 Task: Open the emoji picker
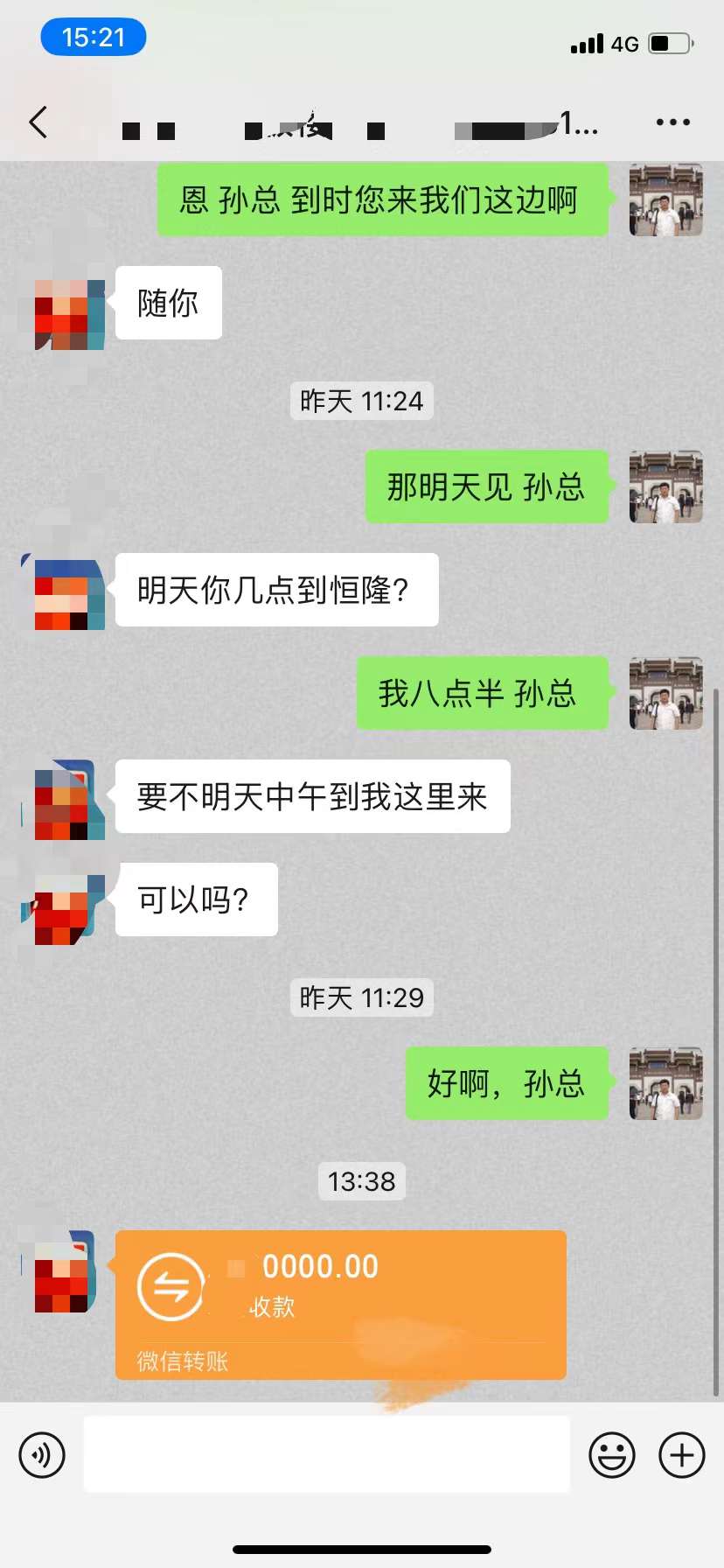613,1455
